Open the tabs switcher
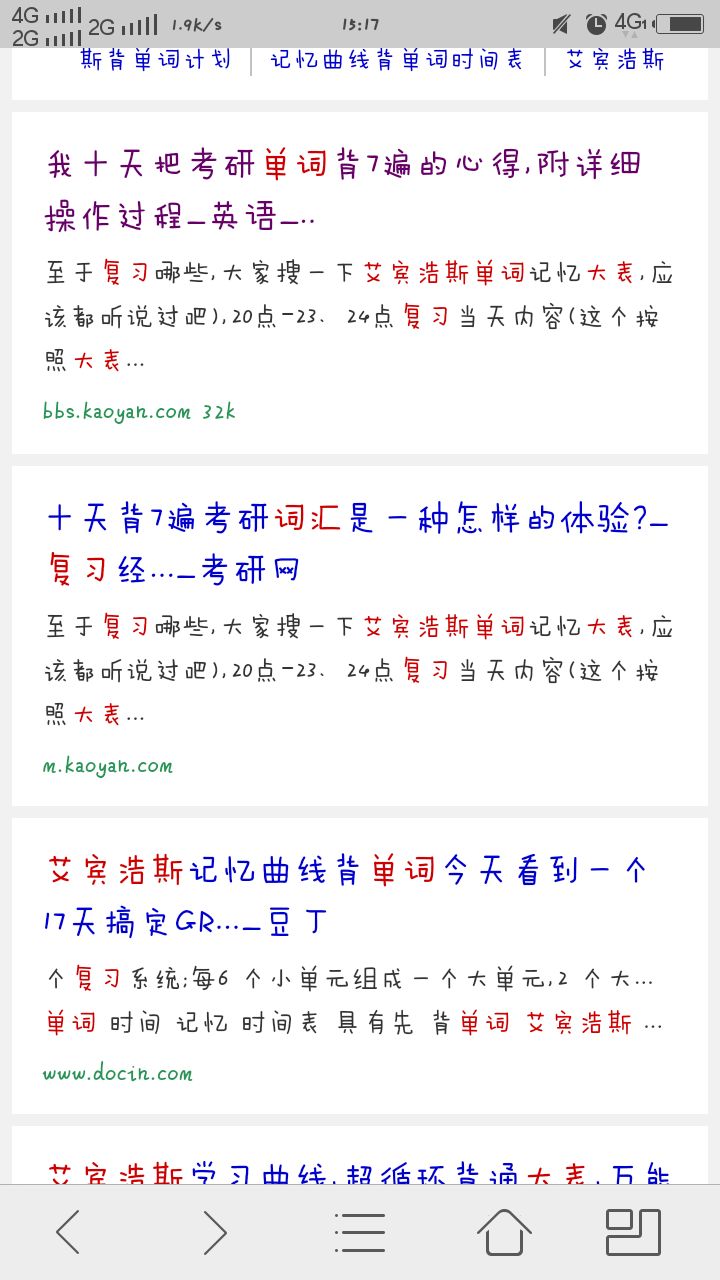The width and height of the screenshot is (720, 1280). point(633,1232)
